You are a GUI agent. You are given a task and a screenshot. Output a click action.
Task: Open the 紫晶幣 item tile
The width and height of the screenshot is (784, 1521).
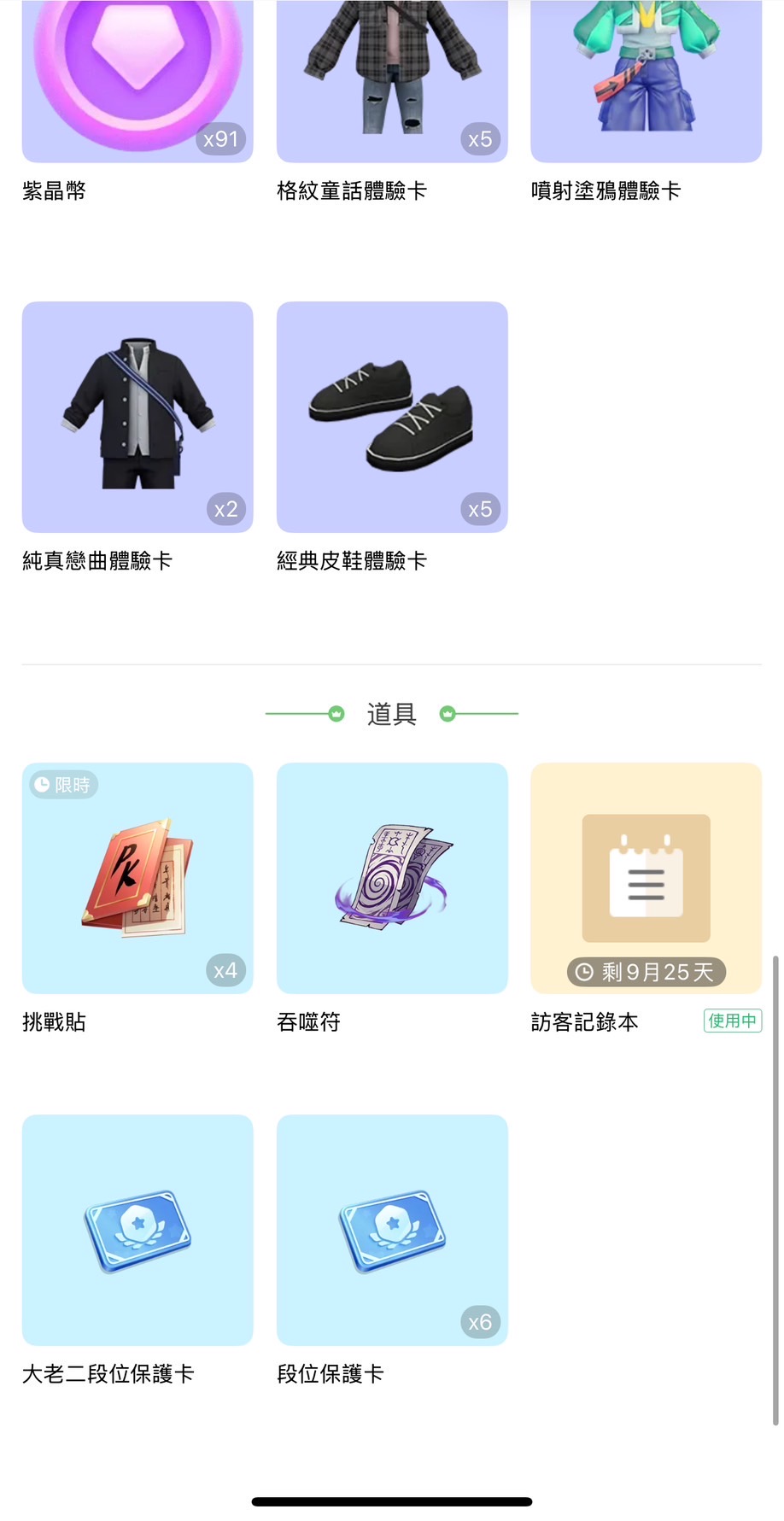point(137,81)
